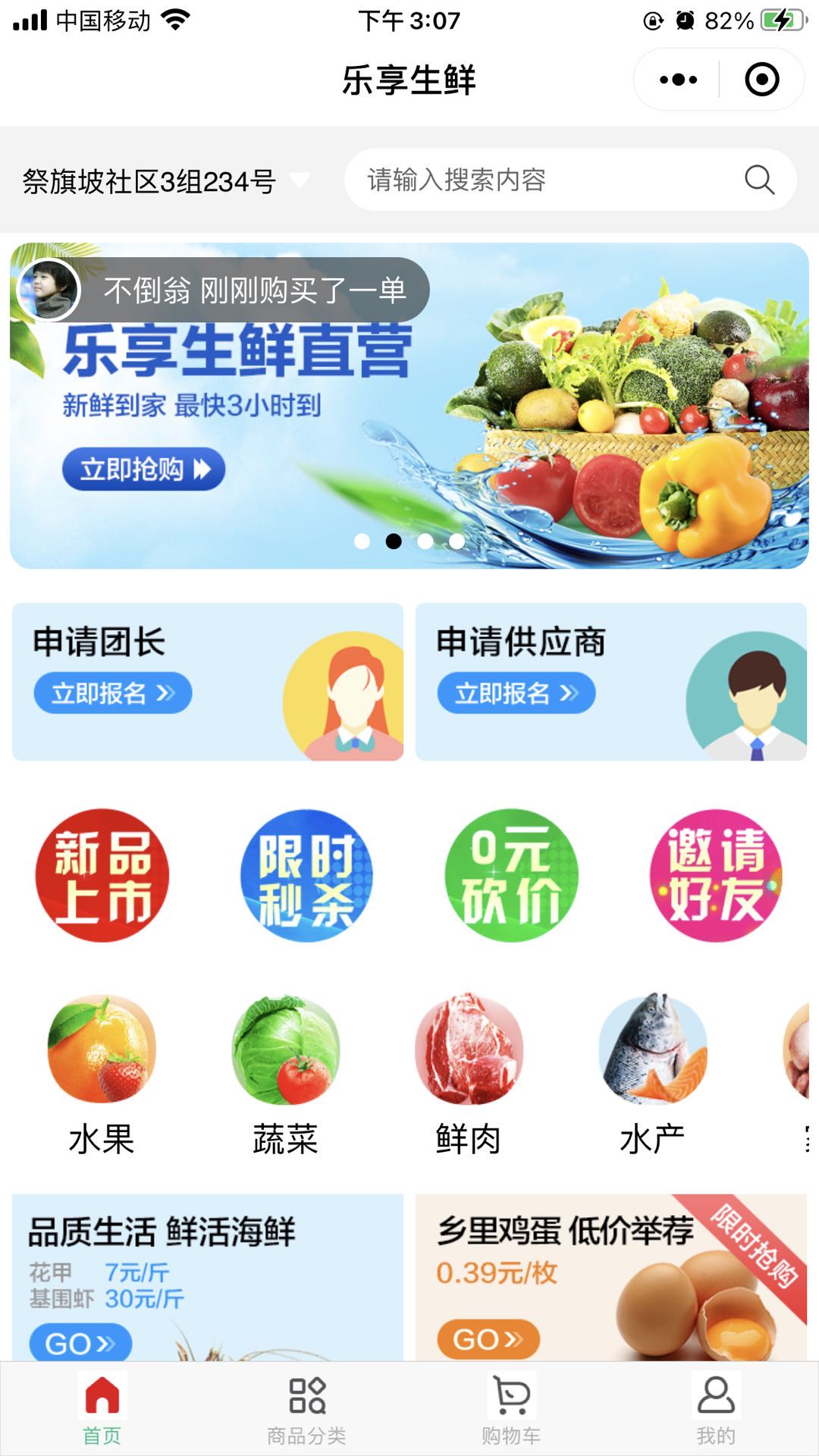Tap GO on the 乡里鸡蛋 card
Screen dimensions: 819x1456
coord(488,1338)
